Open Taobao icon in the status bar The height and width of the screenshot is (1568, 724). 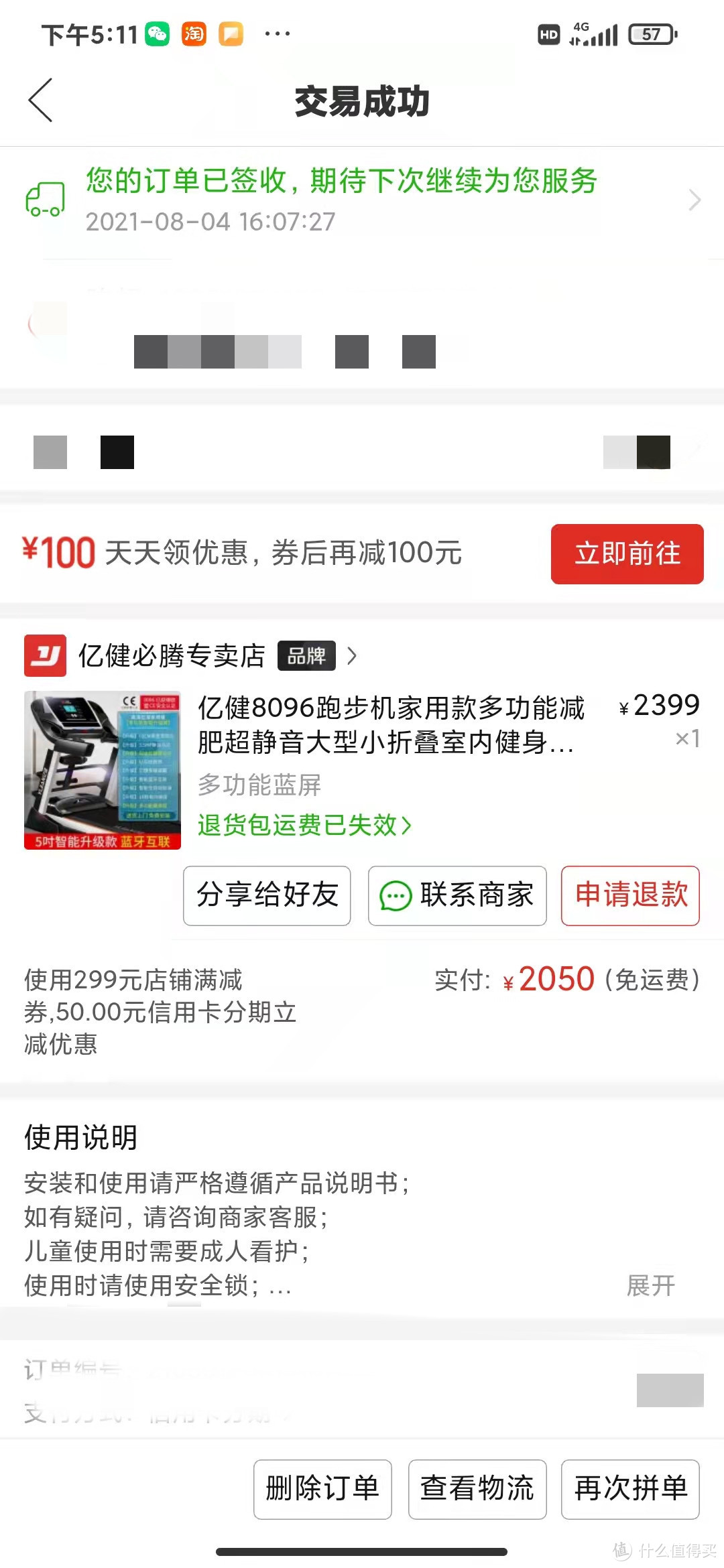pyautogui.click(x=193, y=34)
